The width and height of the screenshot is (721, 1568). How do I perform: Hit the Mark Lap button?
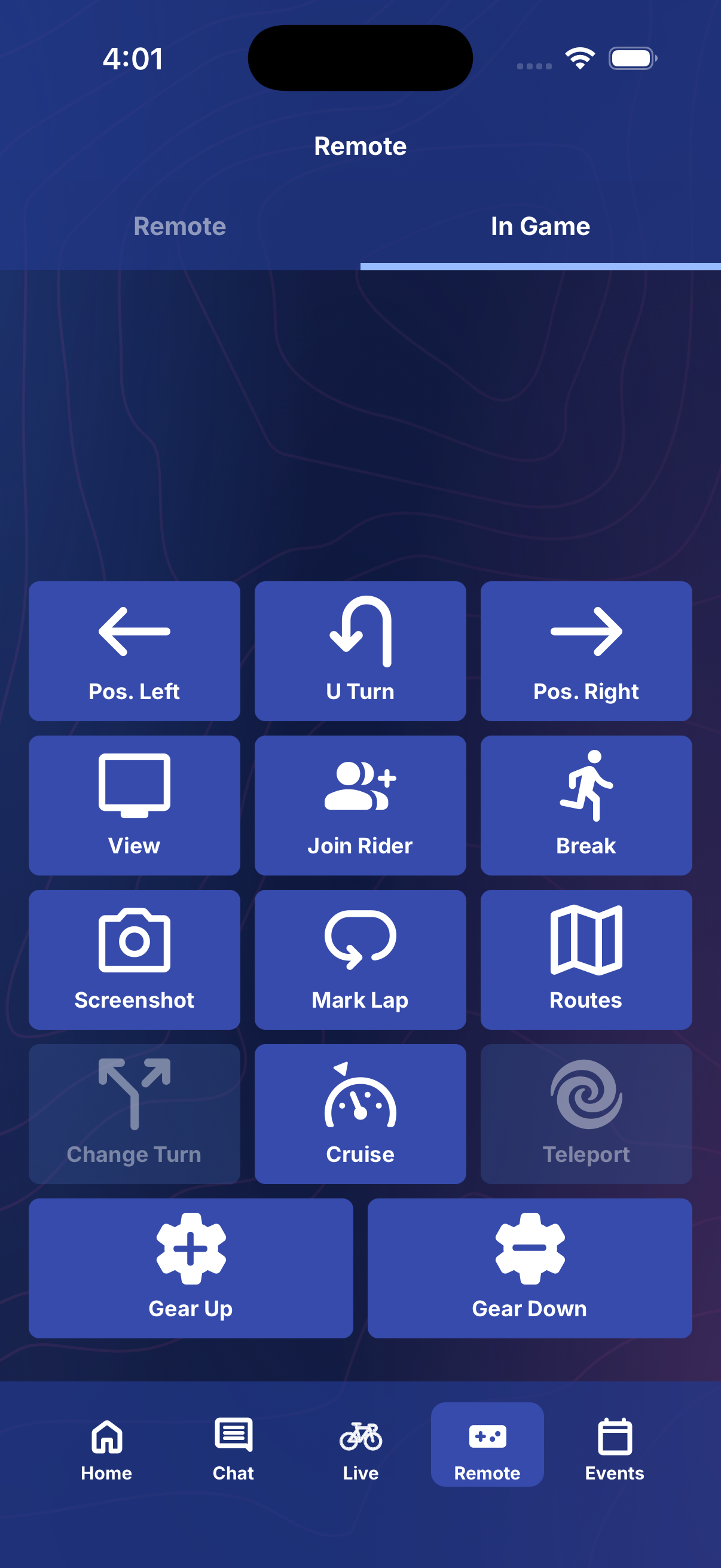click(360, 960)
